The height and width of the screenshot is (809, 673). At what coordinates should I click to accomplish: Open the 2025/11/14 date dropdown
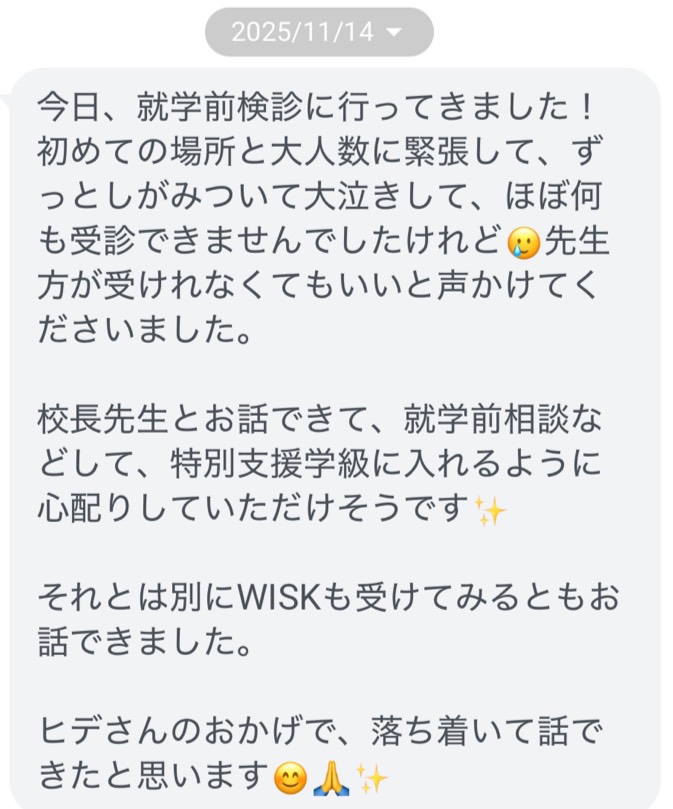(318, 32)
